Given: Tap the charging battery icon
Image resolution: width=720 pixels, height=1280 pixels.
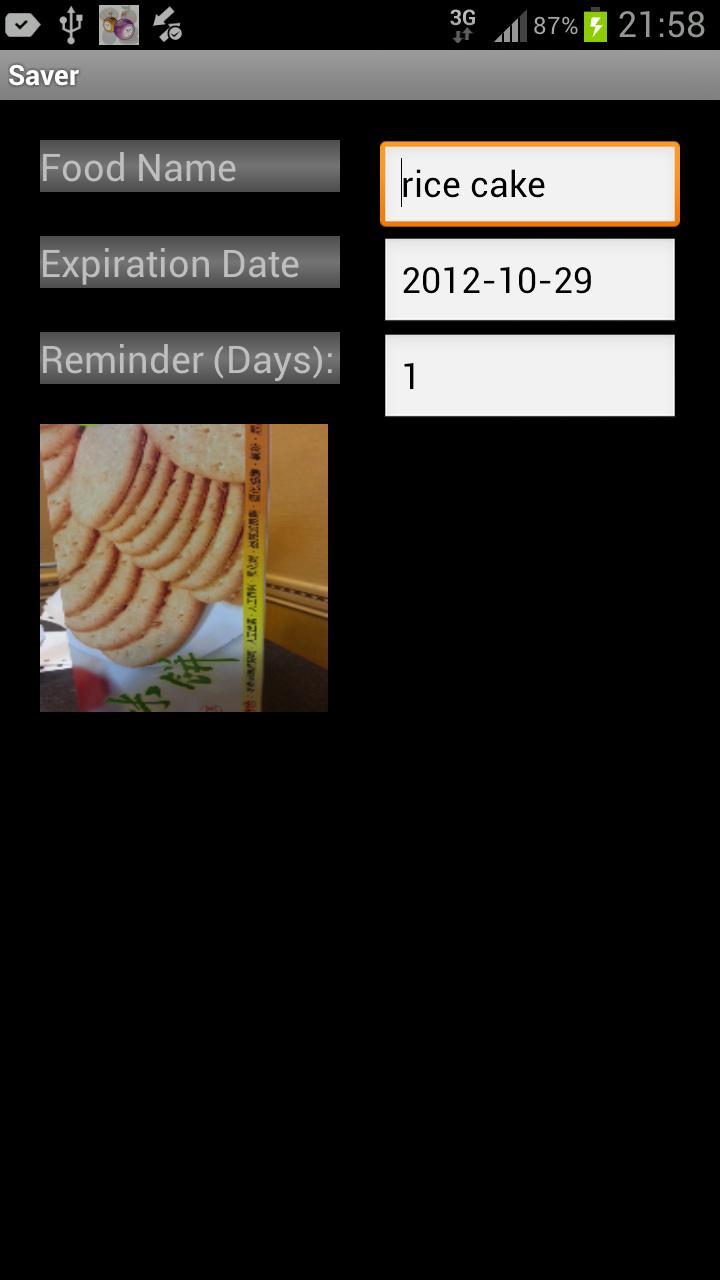Looking at the screenshot, I should [596, 26].
